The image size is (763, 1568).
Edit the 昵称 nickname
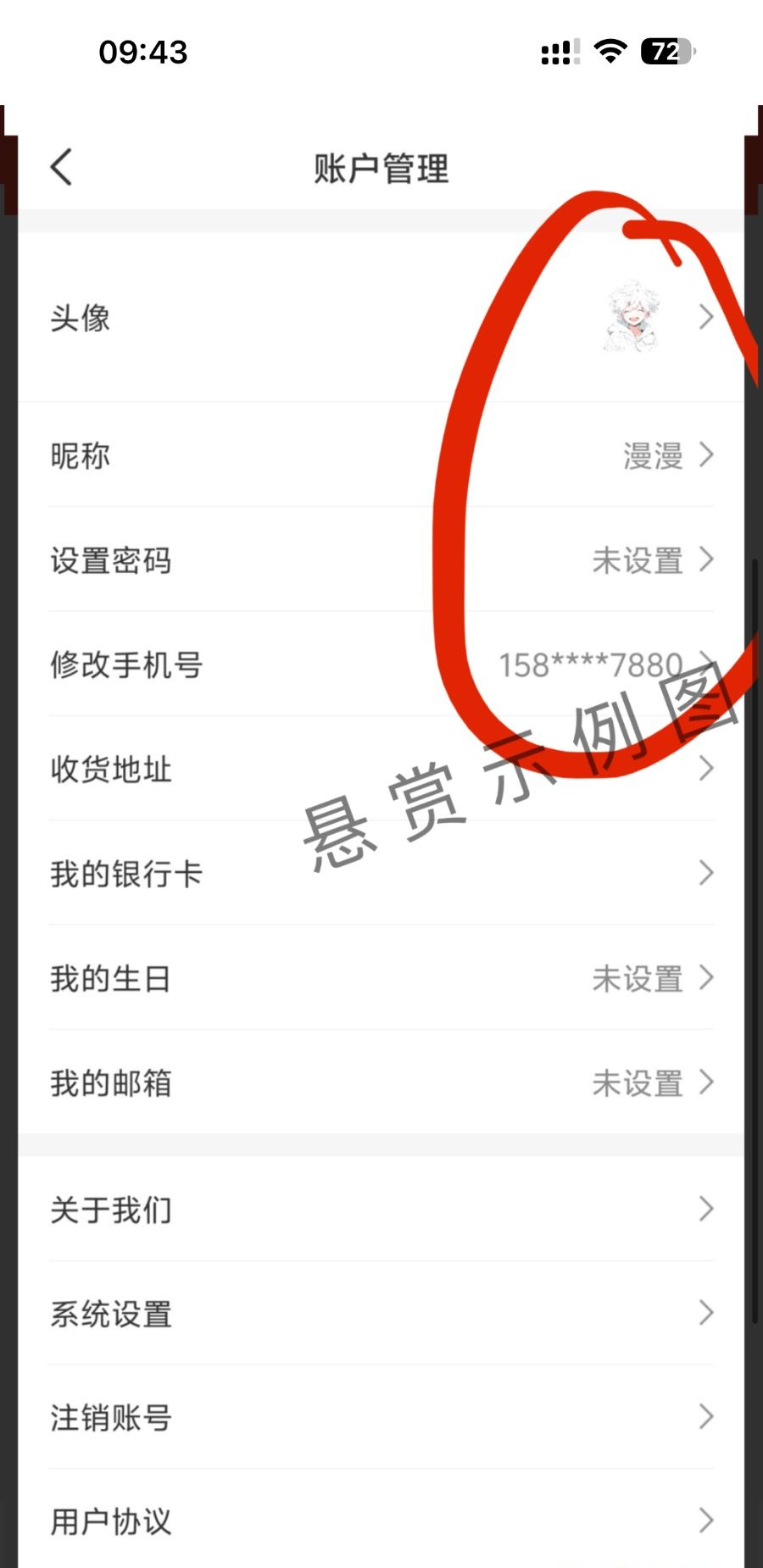[x=381, y=455]
